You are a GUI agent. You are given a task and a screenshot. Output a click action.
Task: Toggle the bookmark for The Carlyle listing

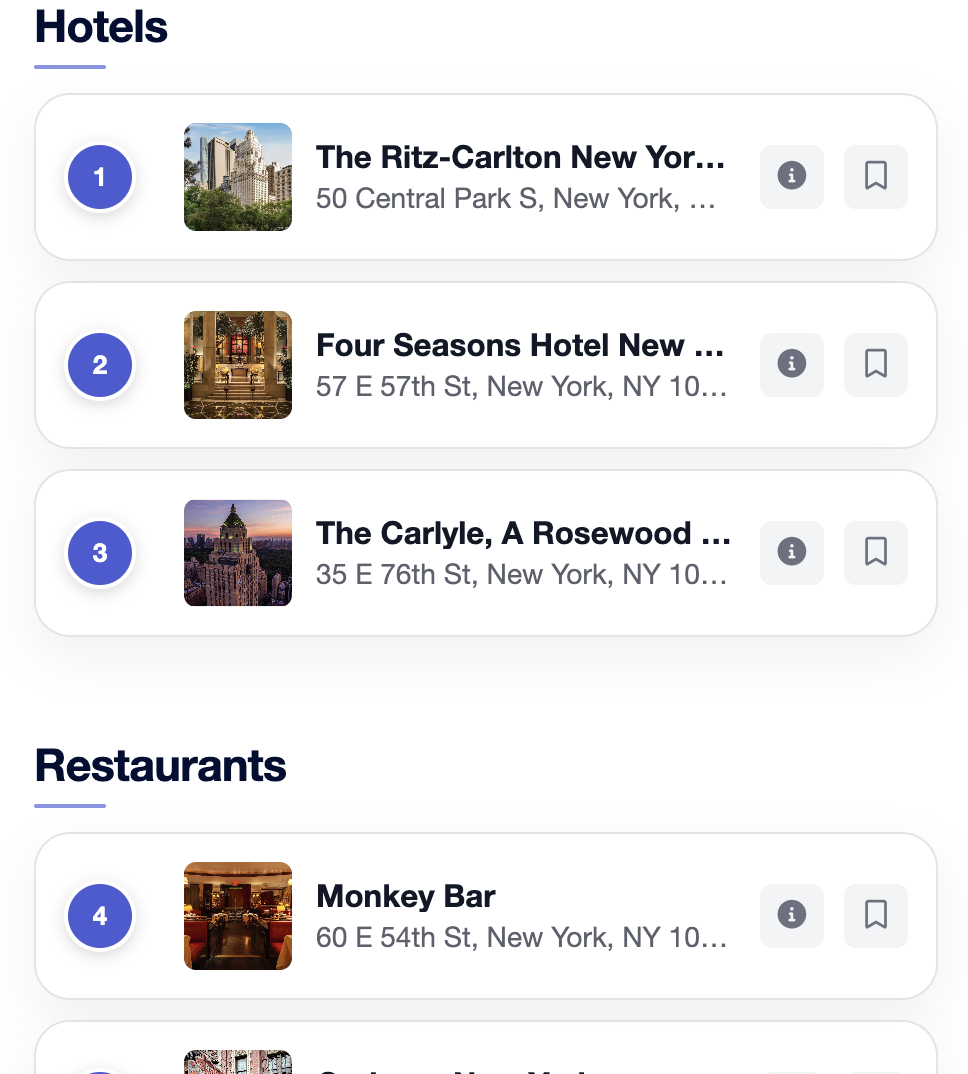tap(875, 552)
